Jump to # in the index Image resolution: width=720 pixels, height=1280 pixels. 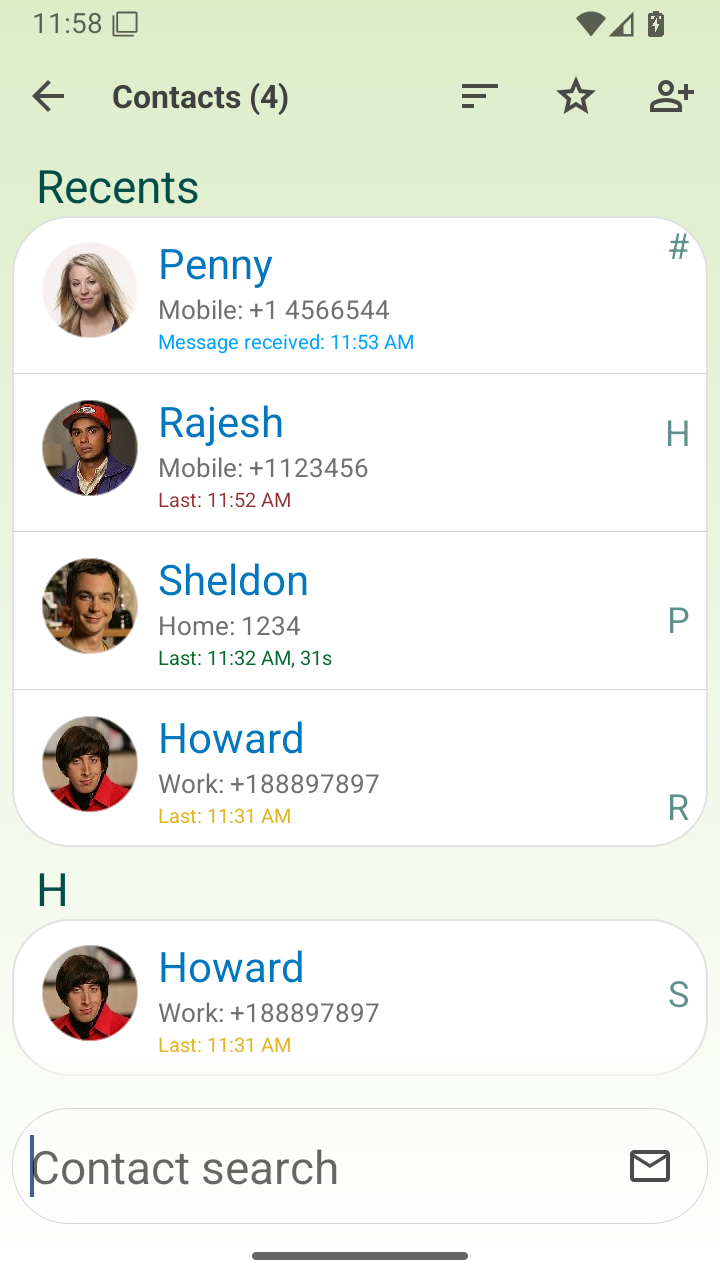pyautogui.click(x=679, y=247)
